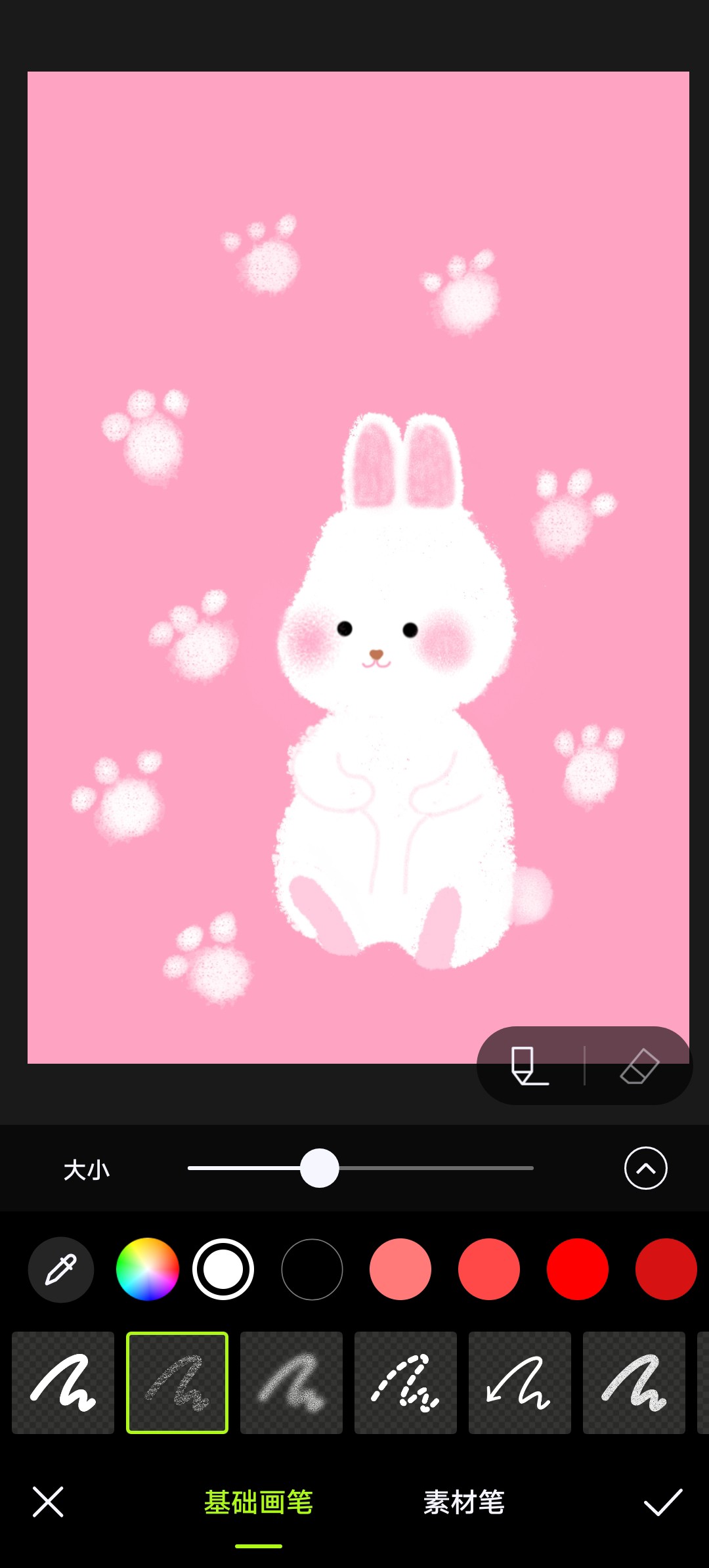Select the white color swatch

[223, 1269]
